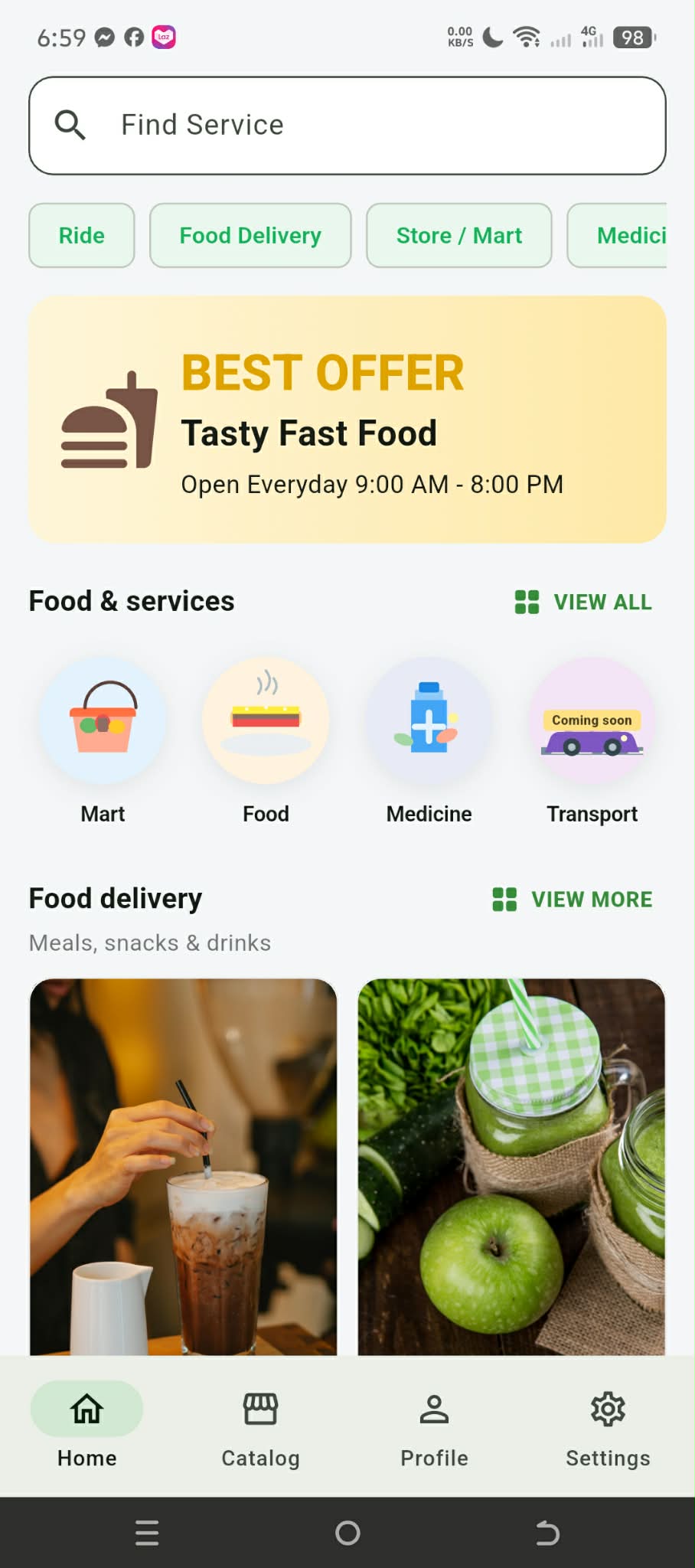Tap the Medicine pill-bottle icon
Viewport: 695px width, 1568px height.
point(429,720)
